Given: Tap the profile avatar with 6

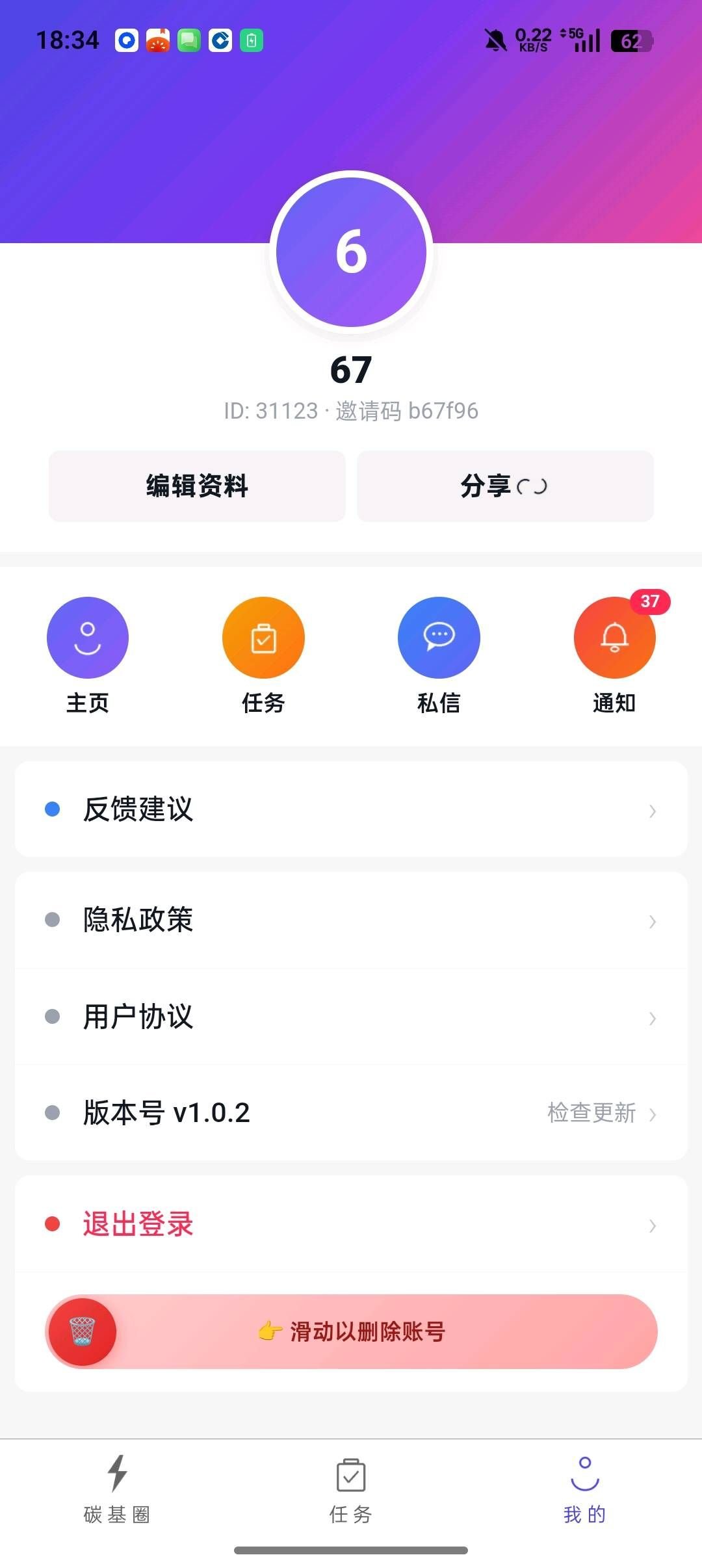Looking at the screenshot, I should (x=351, y=252).
